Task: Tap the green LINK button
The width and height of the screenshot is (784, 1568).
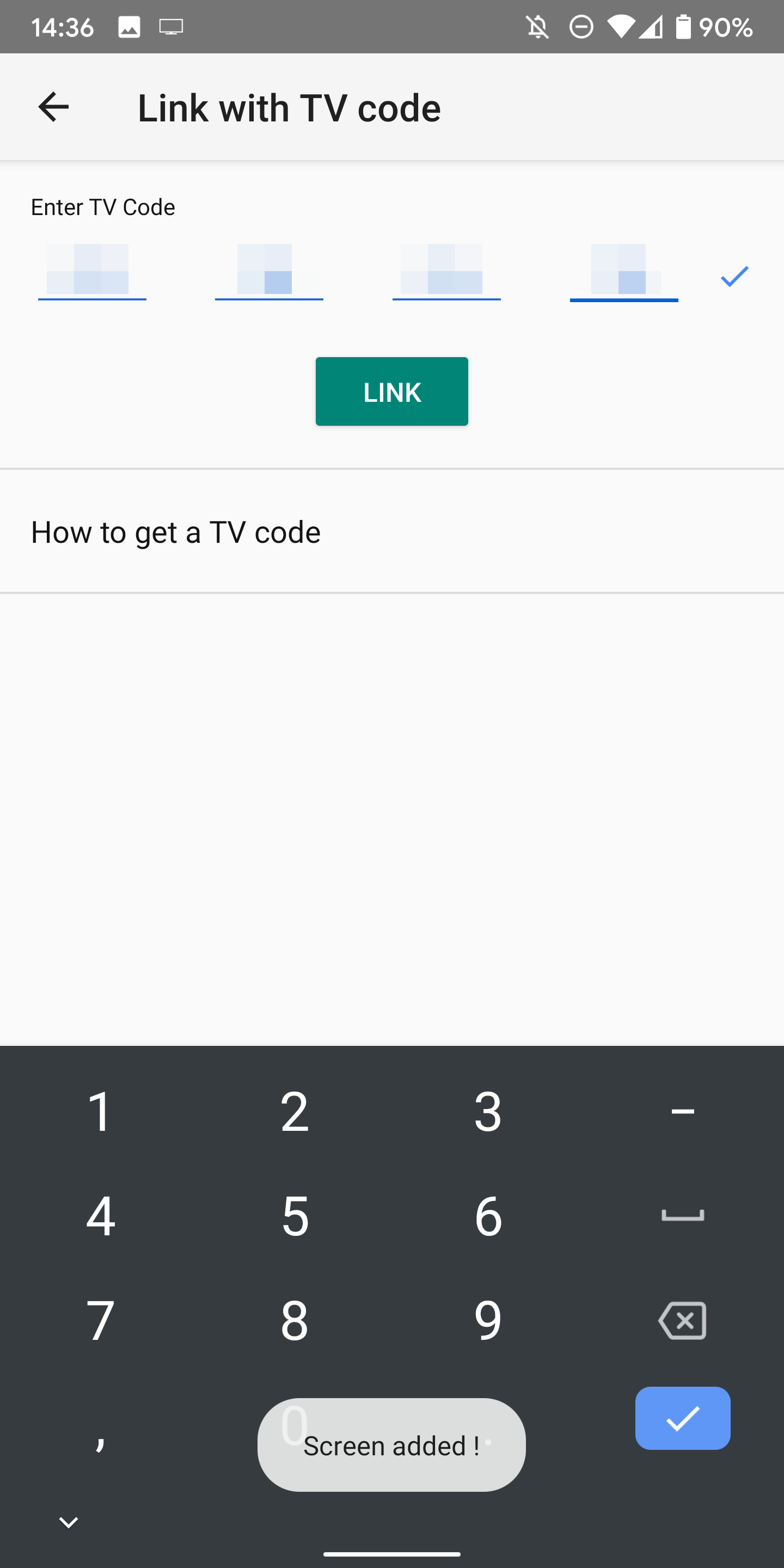Action: [x=391, y=391]
